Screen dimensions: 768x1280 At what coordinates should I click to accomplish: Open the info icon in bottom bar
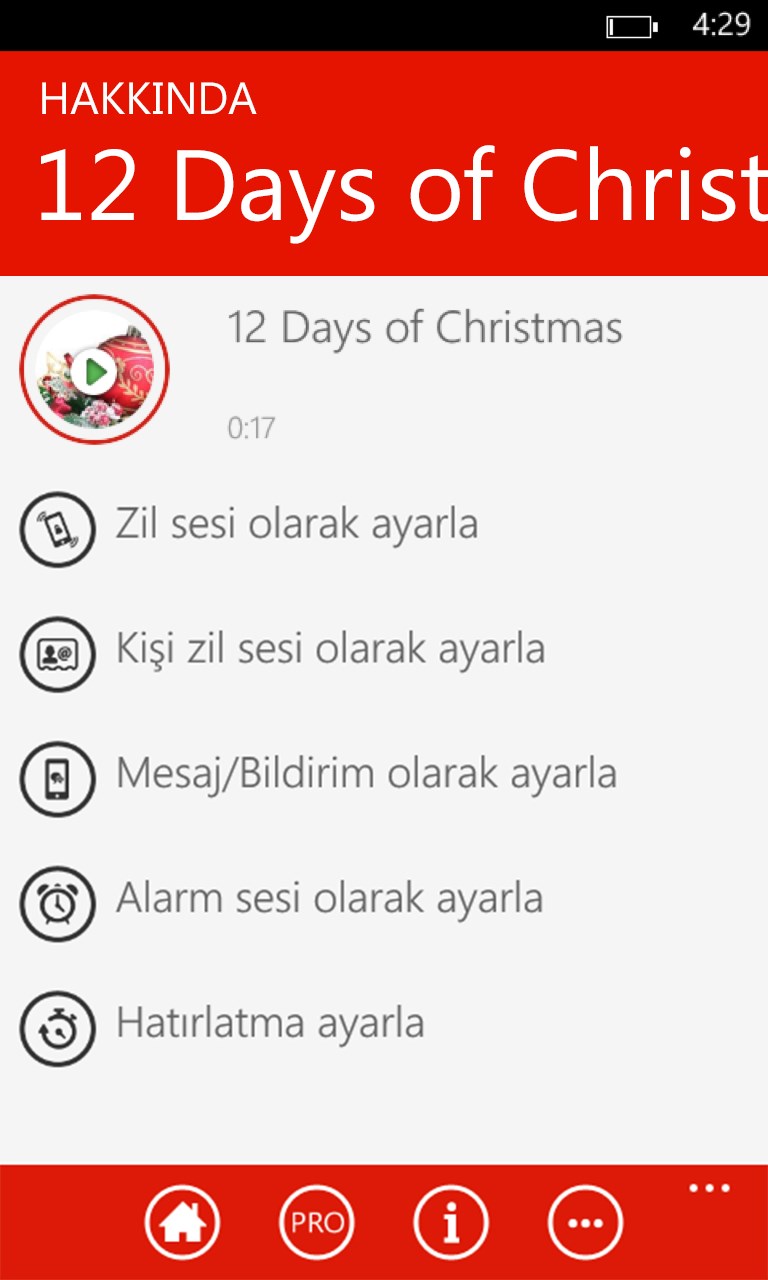click(451, 1222)
